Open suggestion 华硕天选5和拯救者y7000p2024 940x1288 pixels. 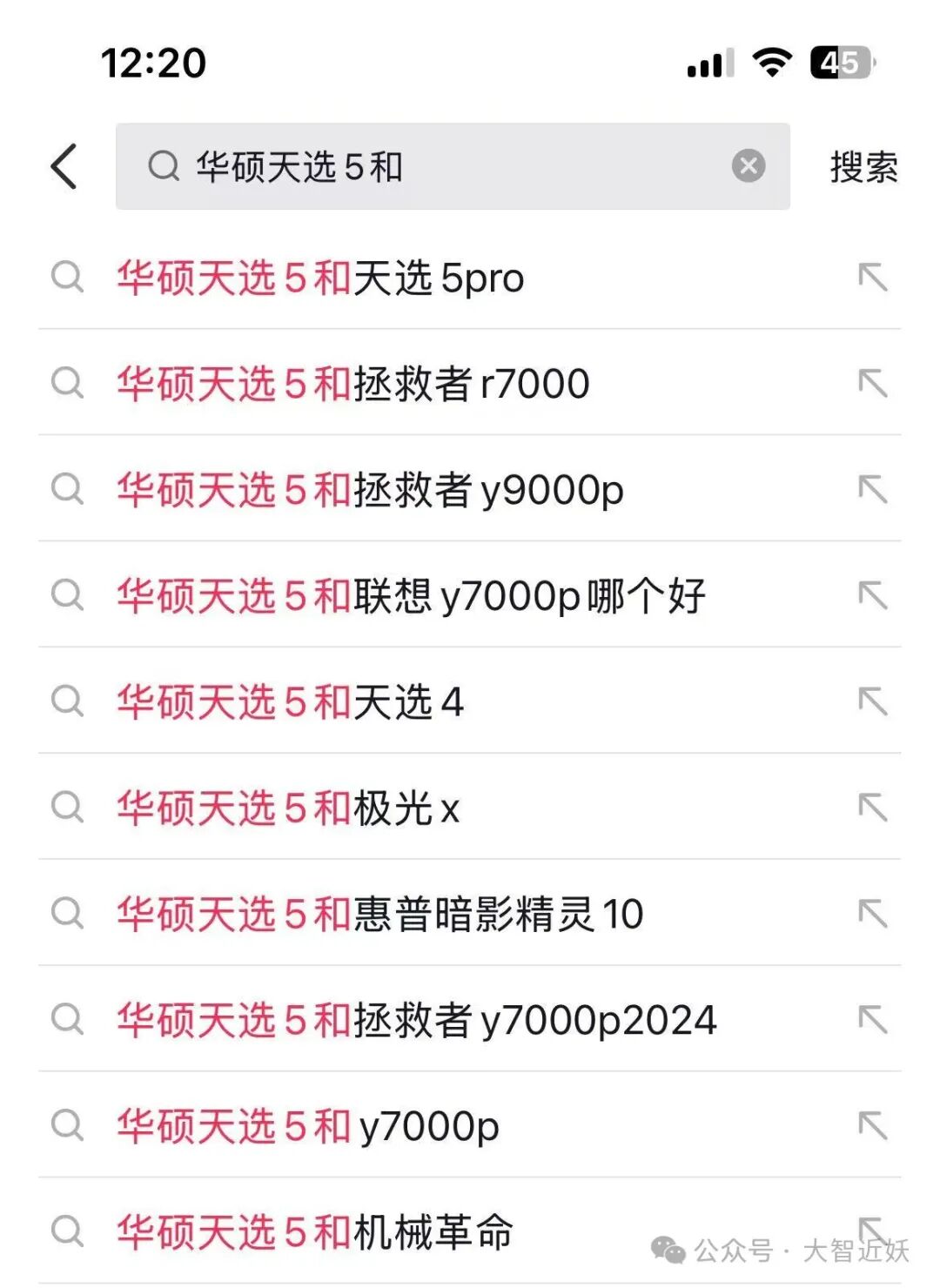[x=470, y=1020]
